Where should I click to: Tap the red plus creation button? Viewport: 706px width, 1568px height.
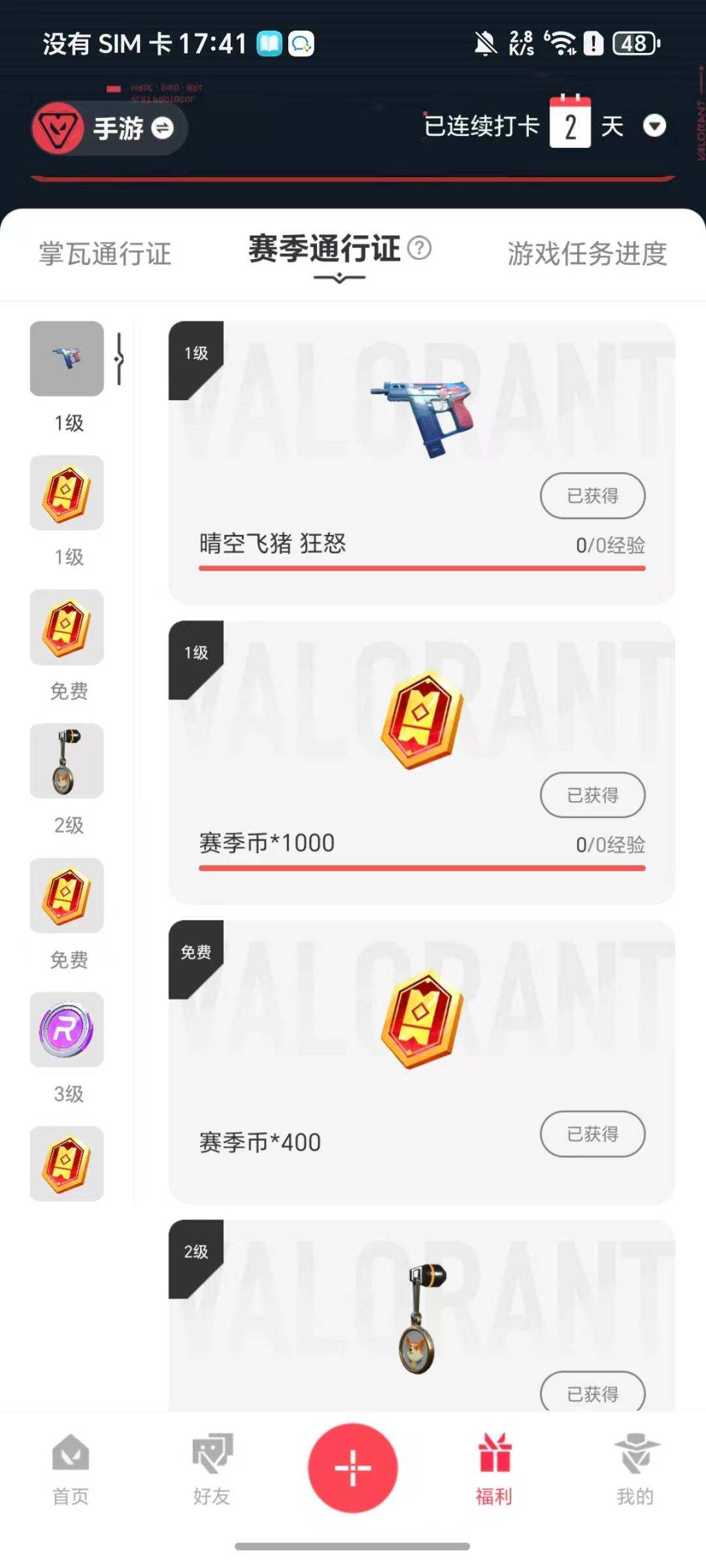(353, 1467)
